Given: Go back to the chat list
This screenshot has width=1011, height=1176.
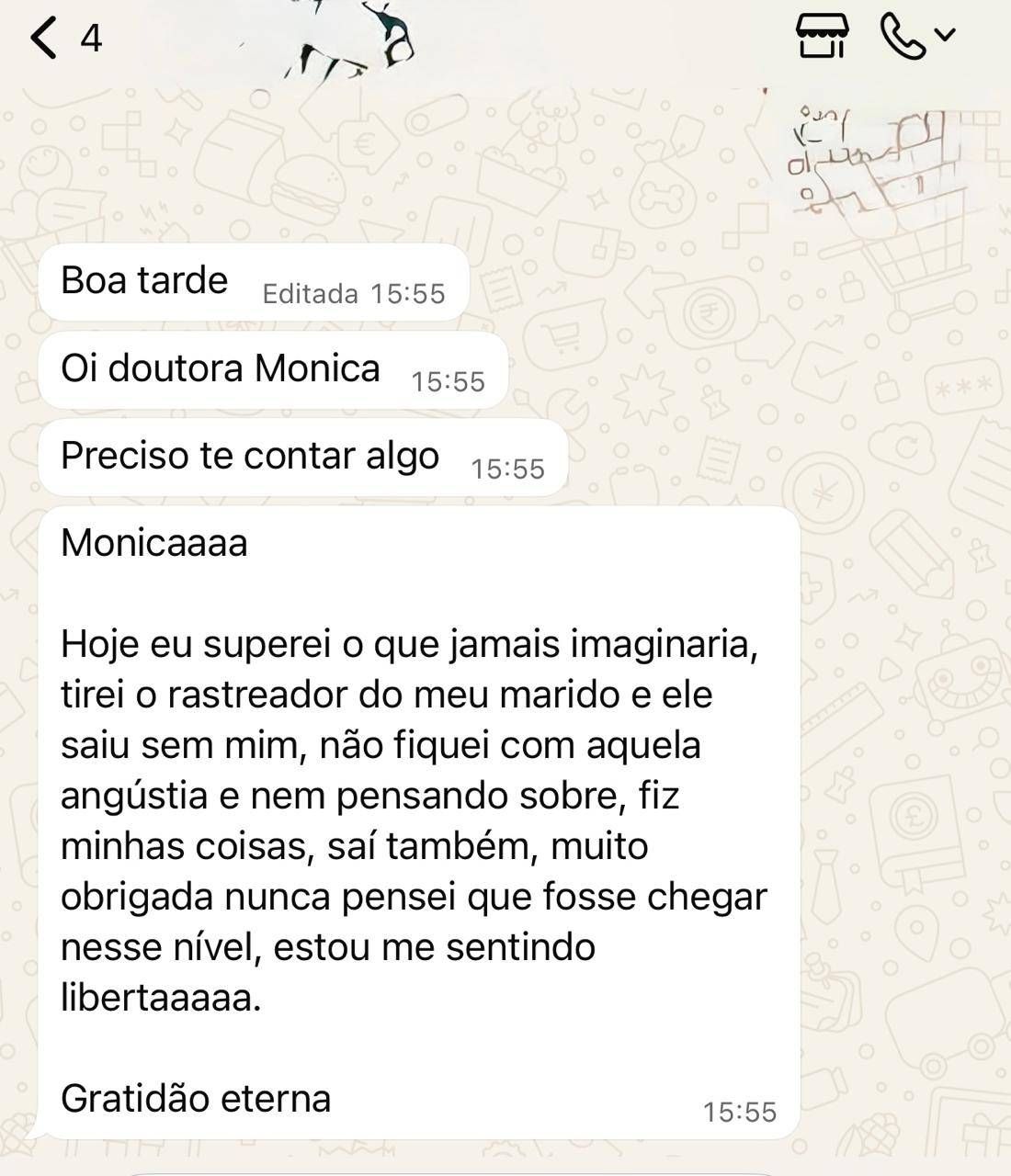Looking at the screenshot, I should [44, 39].
